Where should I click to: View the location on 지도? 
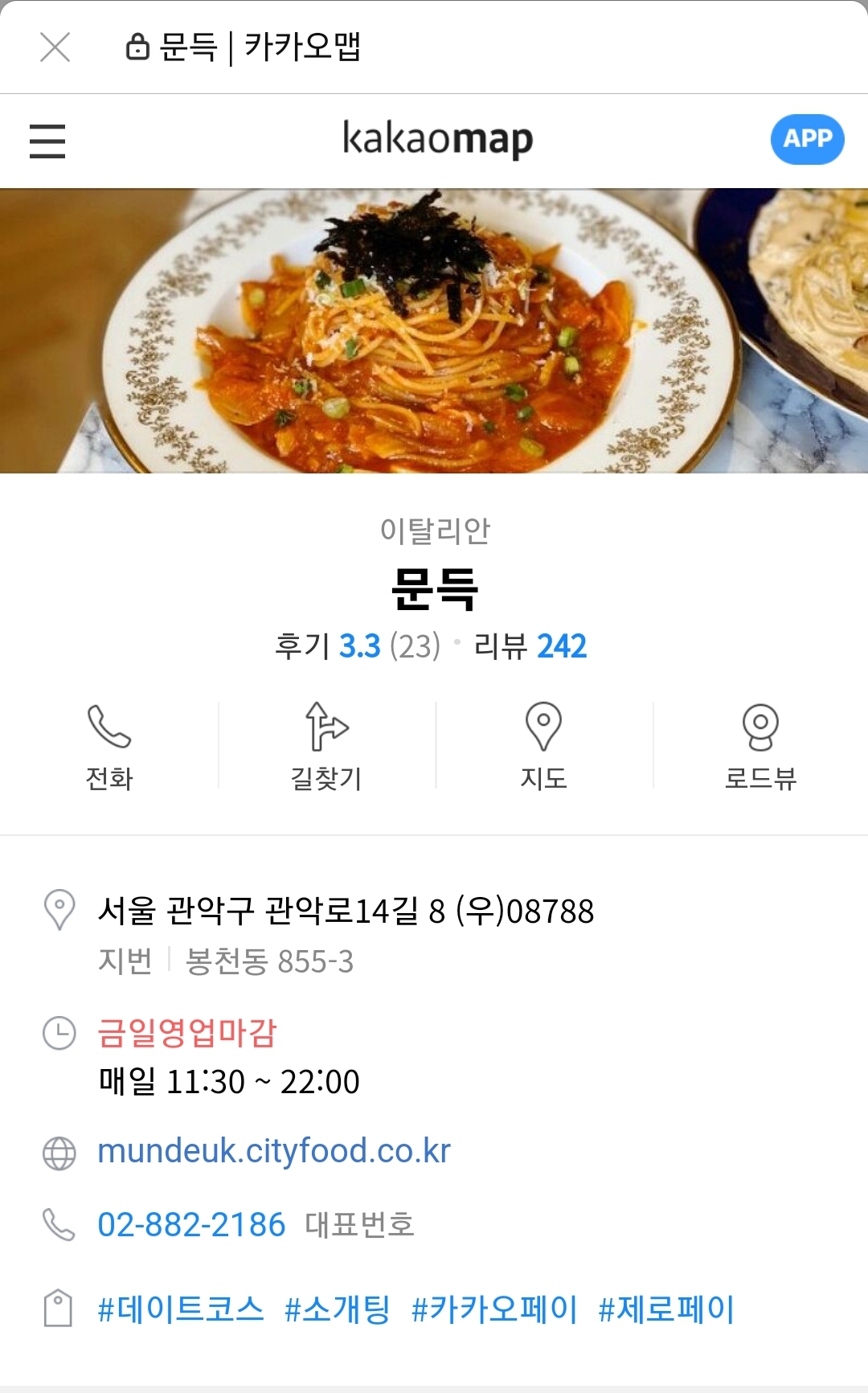pos(543,747)
